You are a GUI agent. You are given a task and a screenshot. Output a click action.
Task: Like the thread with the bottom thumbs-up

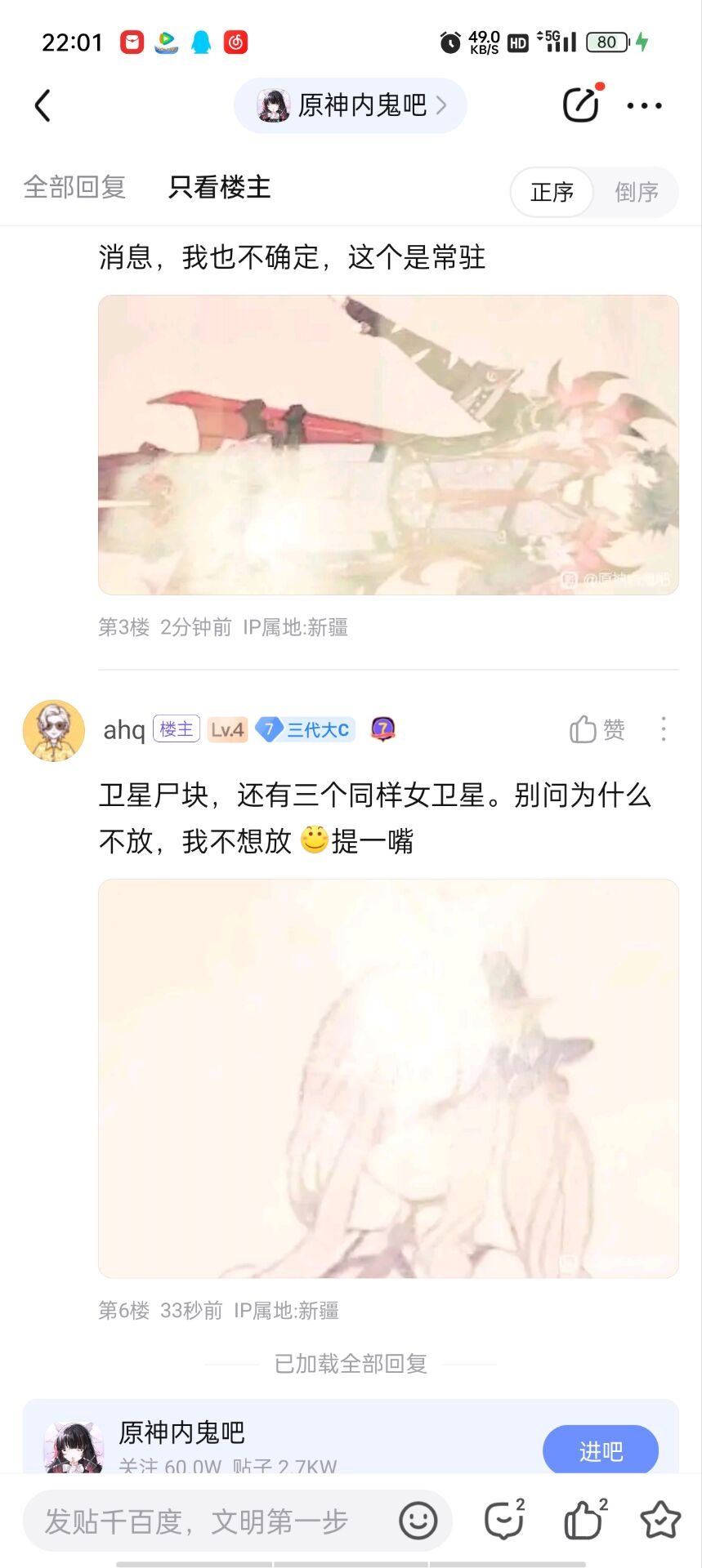click(x=584, y=1521)
